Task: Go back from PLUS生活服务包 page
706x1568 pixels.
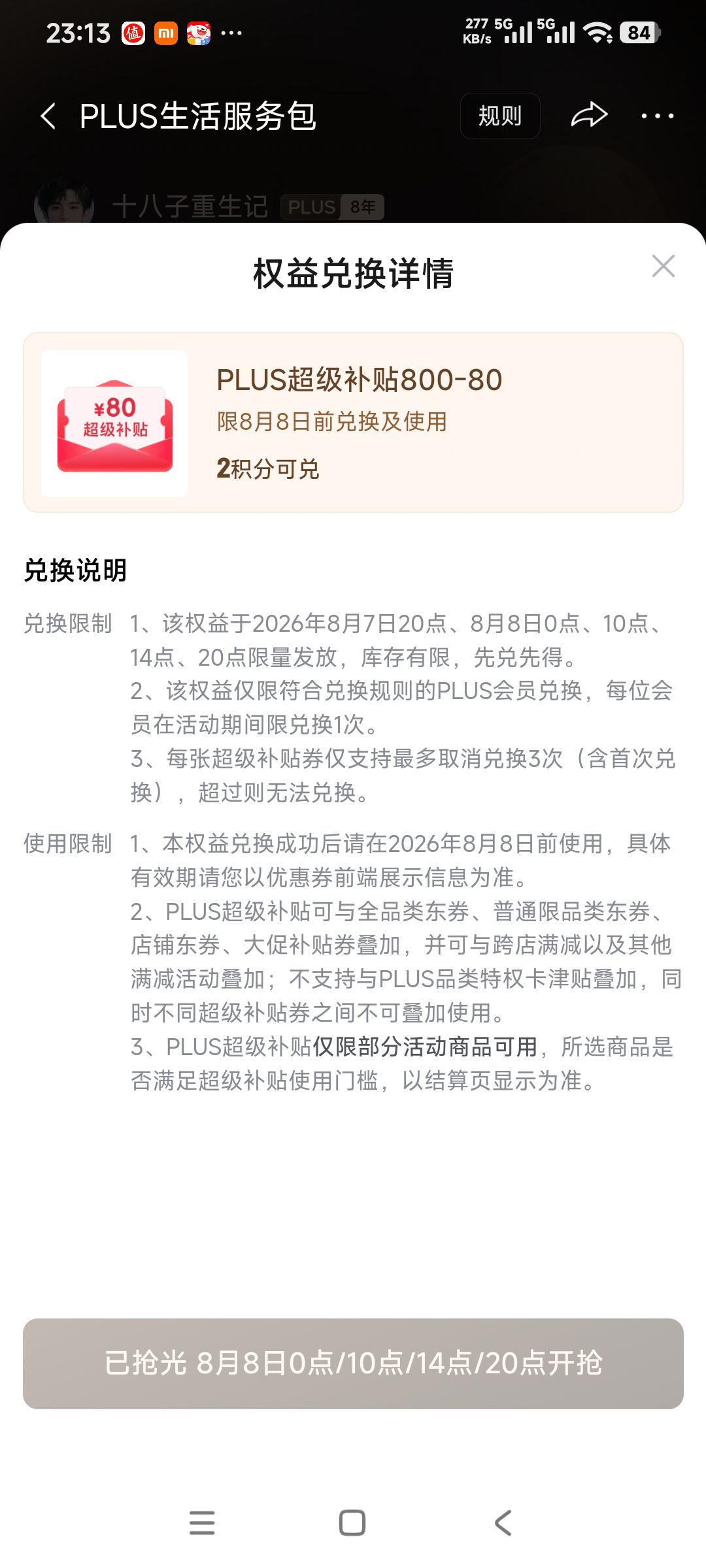Action: pyautogui.click(x=48, y=116)
